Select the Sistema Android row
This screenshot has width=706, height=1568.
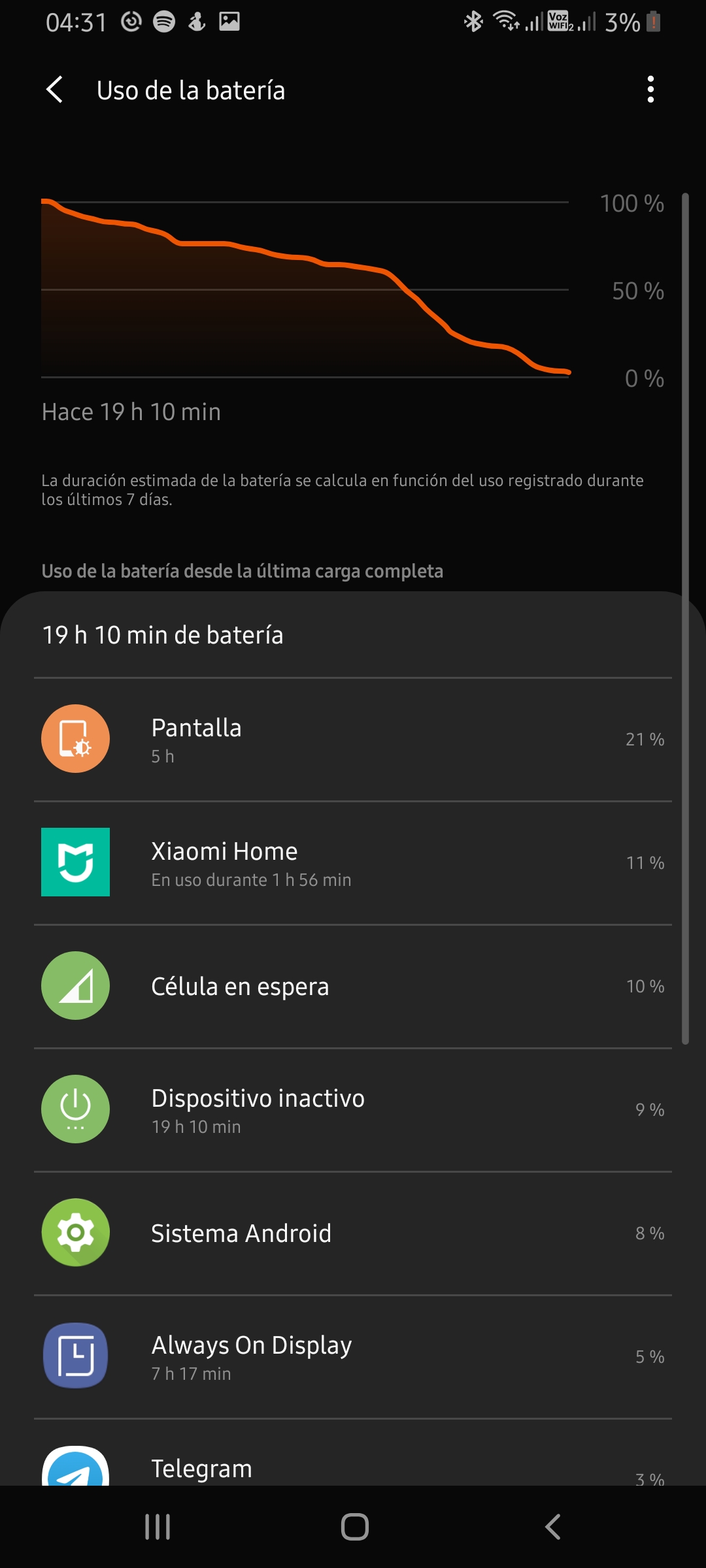click(x=353, y=1233)
